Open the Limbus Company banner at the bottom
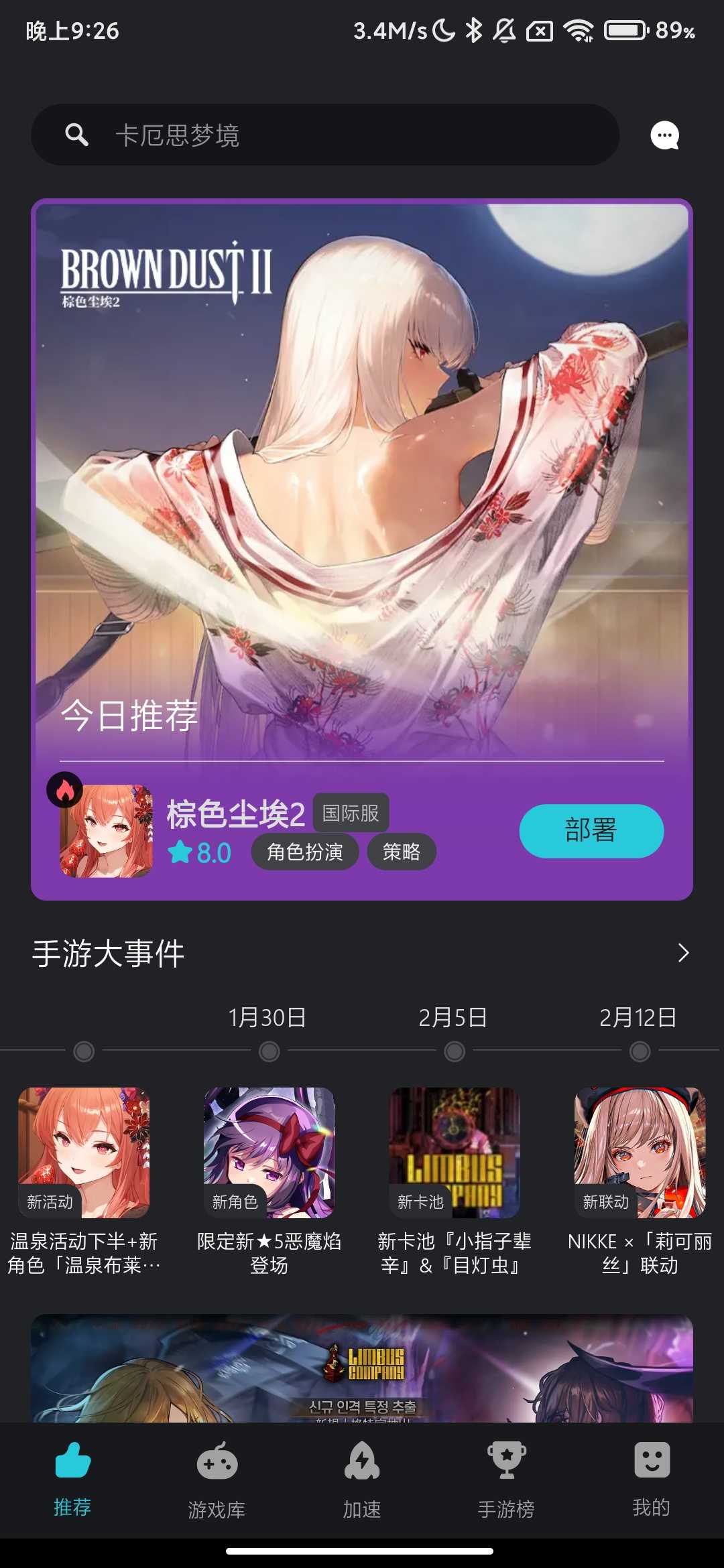Image resolution: width=724 pixels, height=1568 pixels. pyautogui.click(x=362, y=1370)
